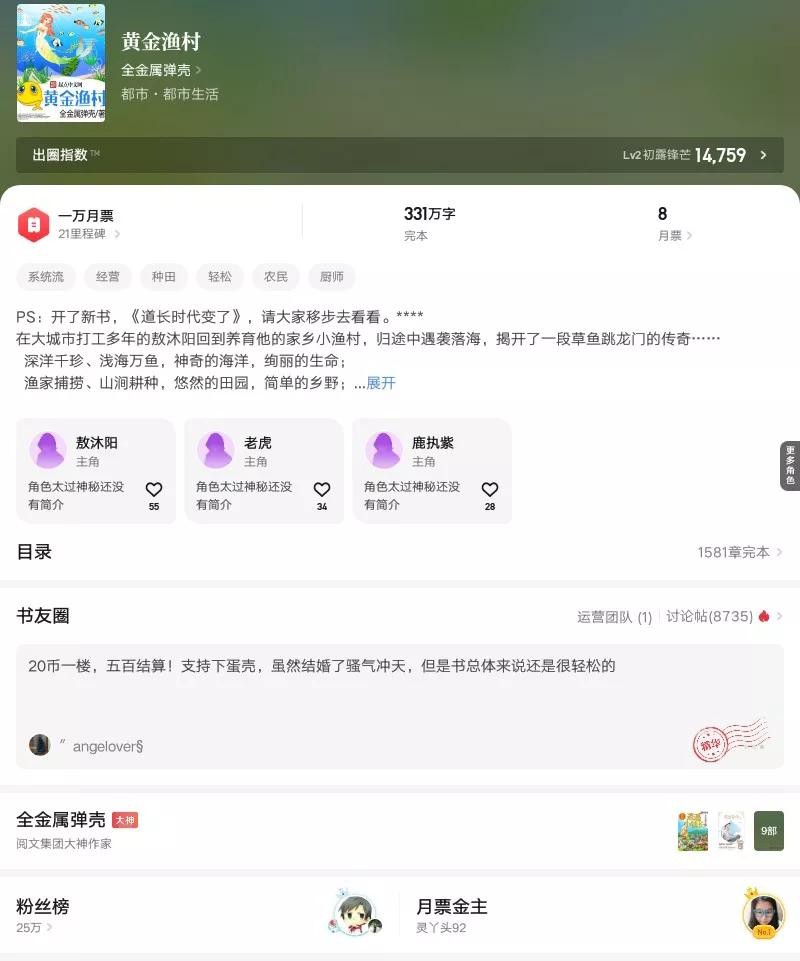Like the character 敖沐阳
Image resolution: width=800 pixels, height=961 pixels.
[x=153, y=490]
